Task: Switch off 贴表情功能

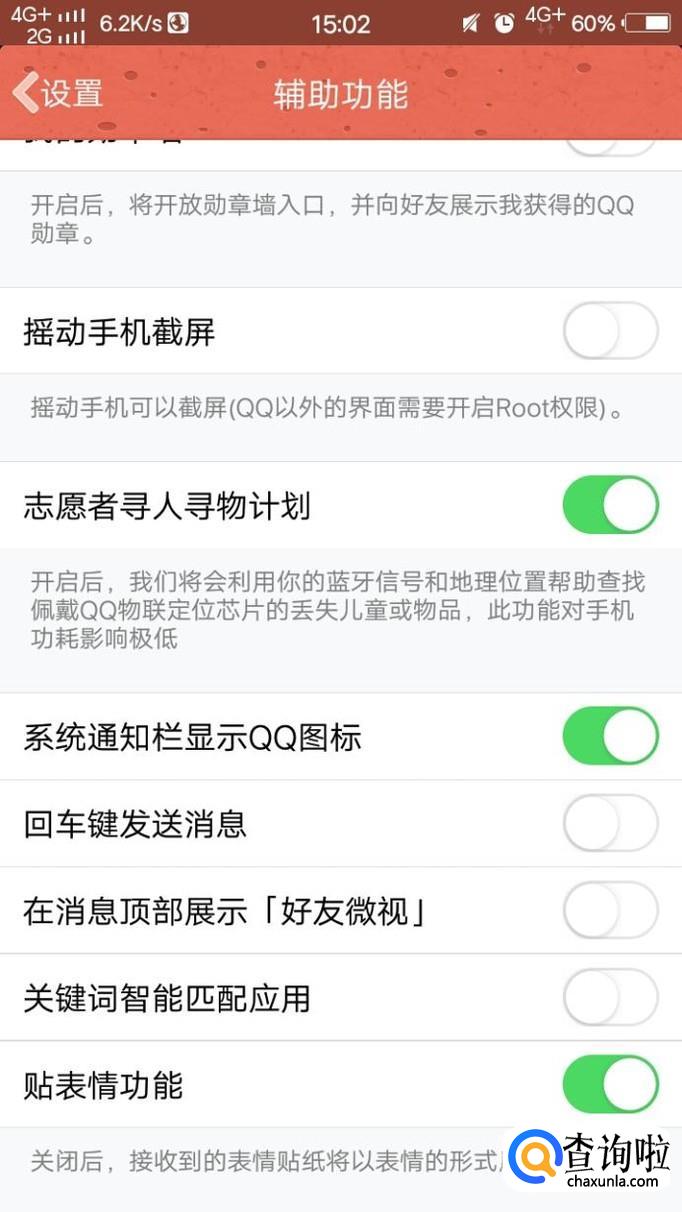Action: coord(610,1085)
